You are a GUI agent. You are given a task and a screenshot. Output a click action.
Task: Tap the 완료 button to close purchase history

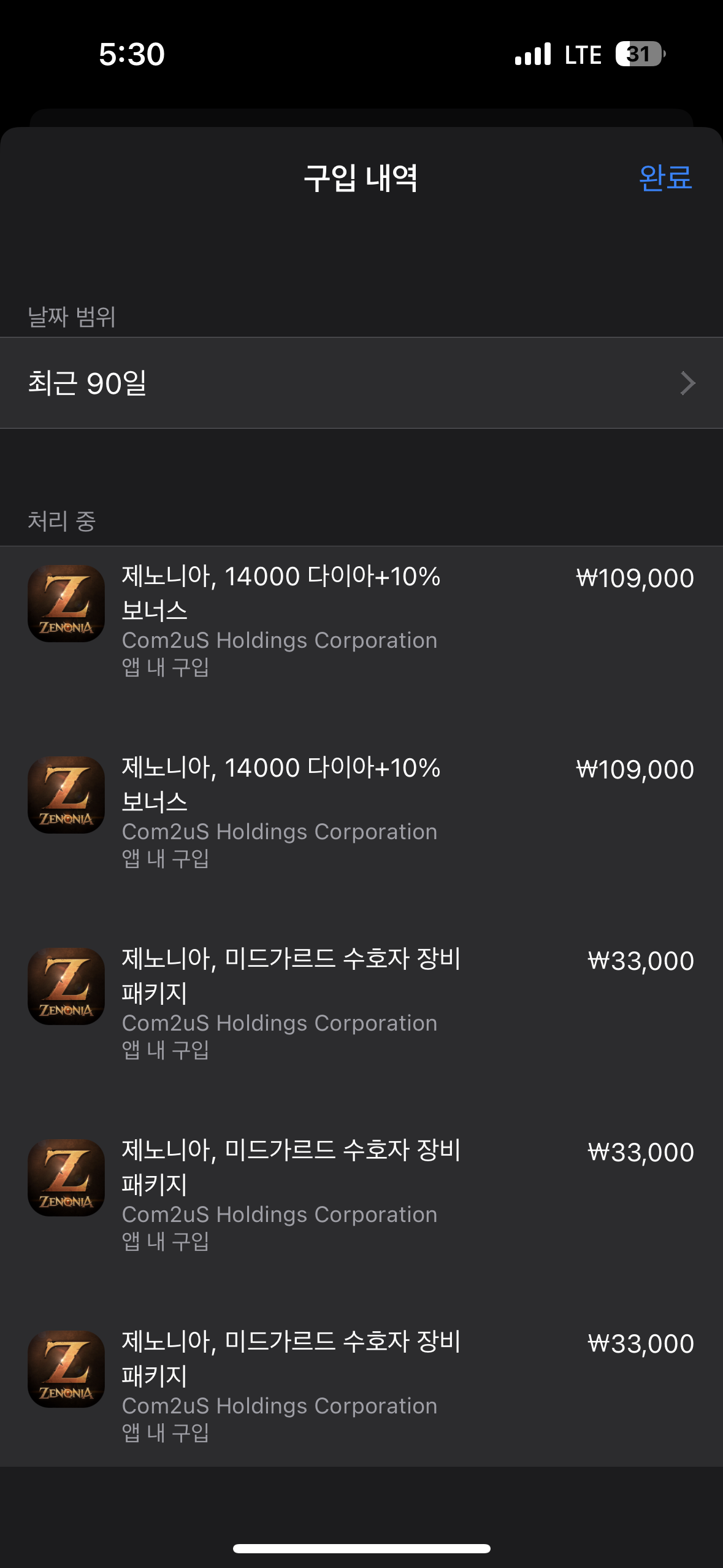click(665, 178)
